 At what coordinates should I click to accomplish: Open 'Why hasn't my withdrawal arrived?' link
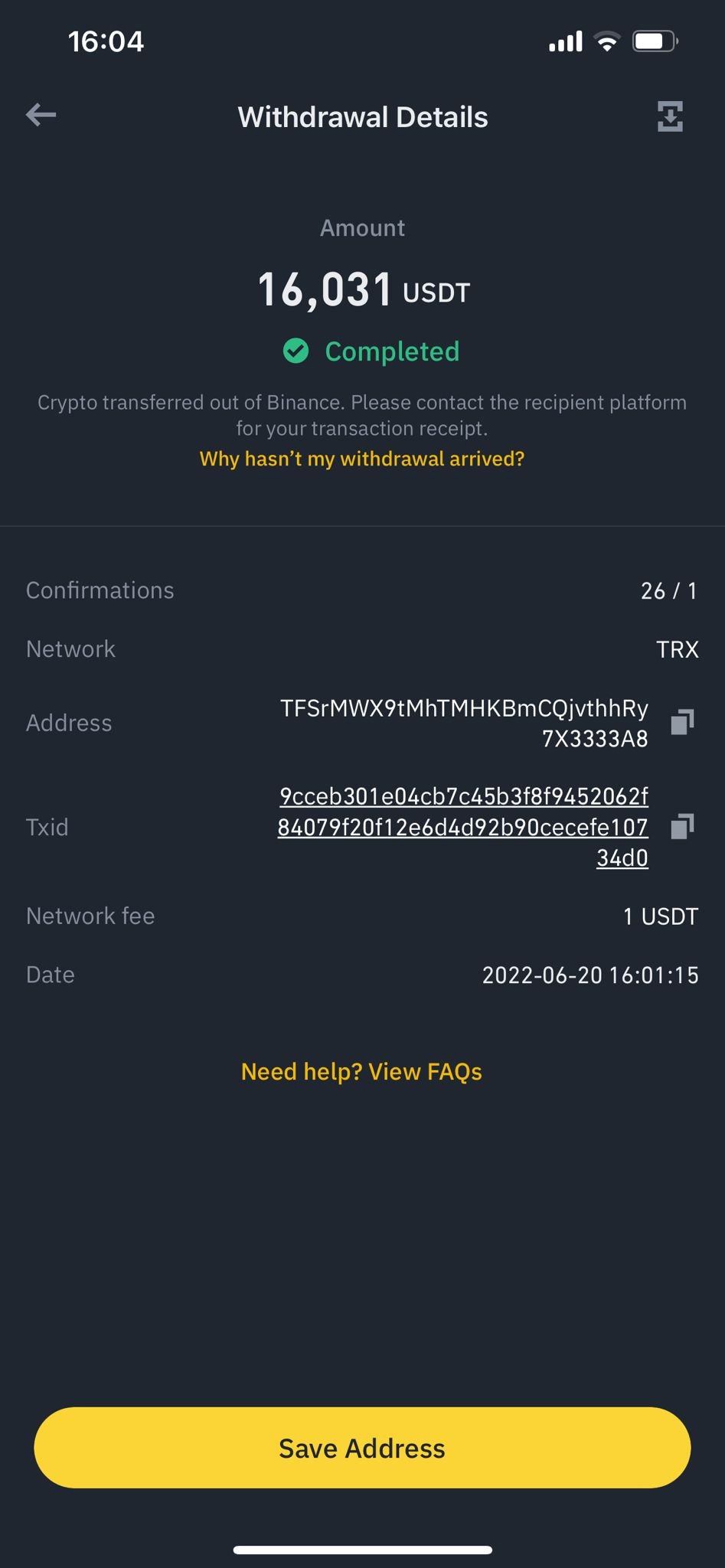tap(362, 459)
